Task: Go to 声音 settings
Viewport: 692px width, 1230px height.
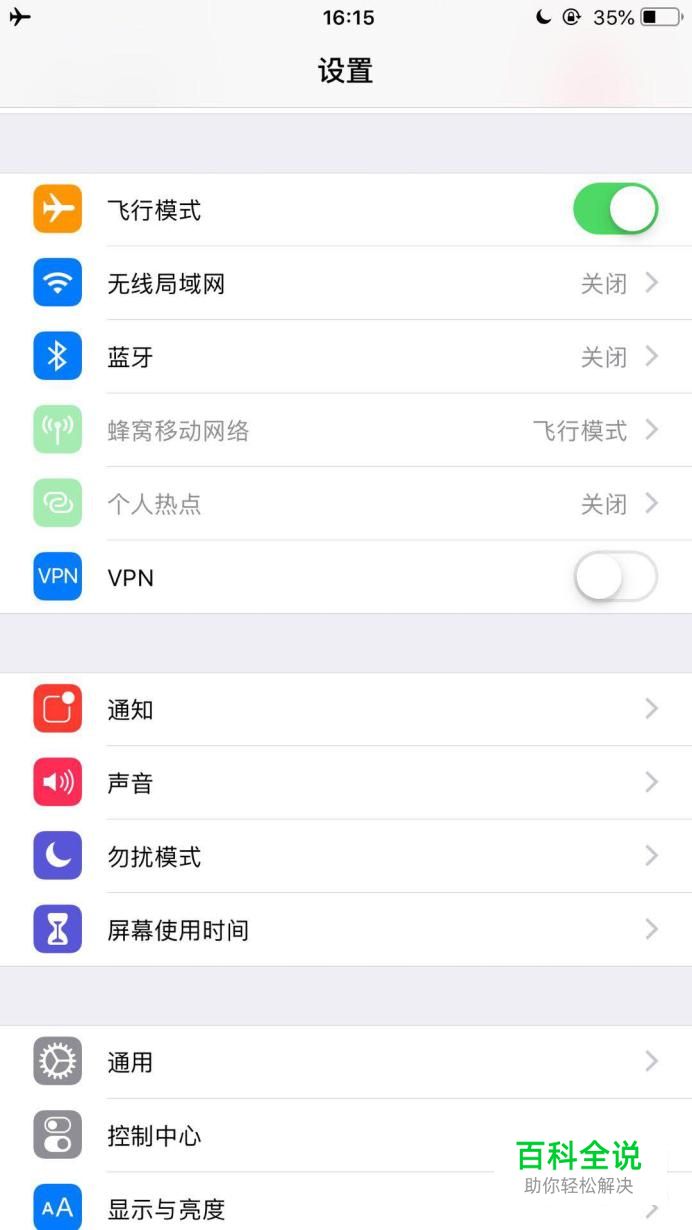Action: pyautogui.click(x=345, y=783)
